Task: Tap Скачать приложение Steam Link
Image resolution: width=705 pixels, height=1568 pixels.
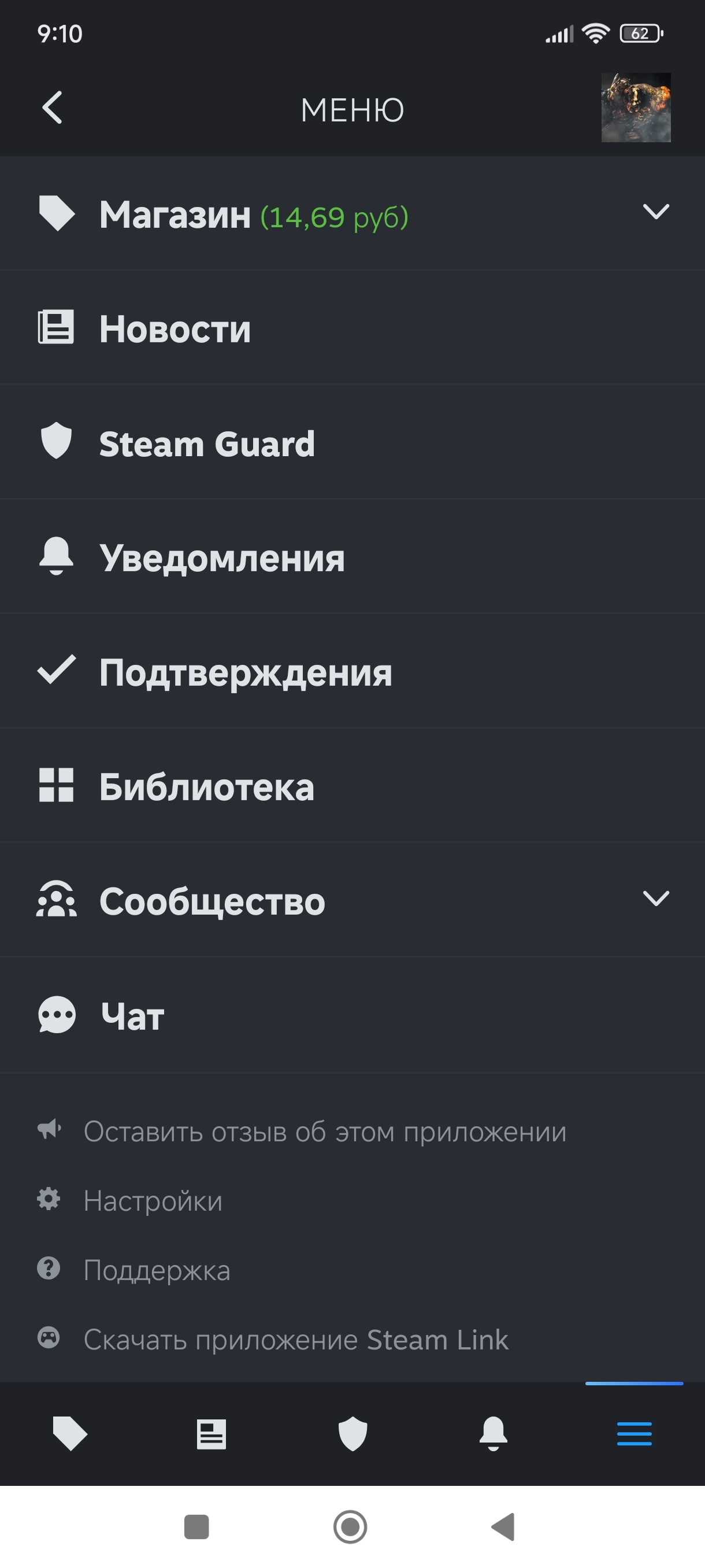Action: click(296, 1340)
